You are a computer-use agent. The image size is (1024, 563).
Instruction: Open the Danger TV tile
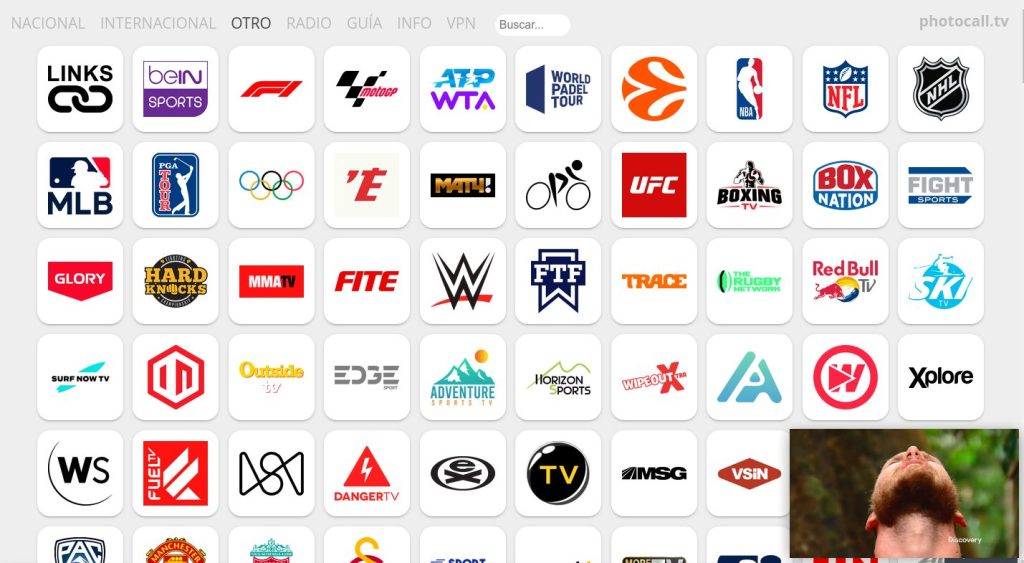[367, 473]
